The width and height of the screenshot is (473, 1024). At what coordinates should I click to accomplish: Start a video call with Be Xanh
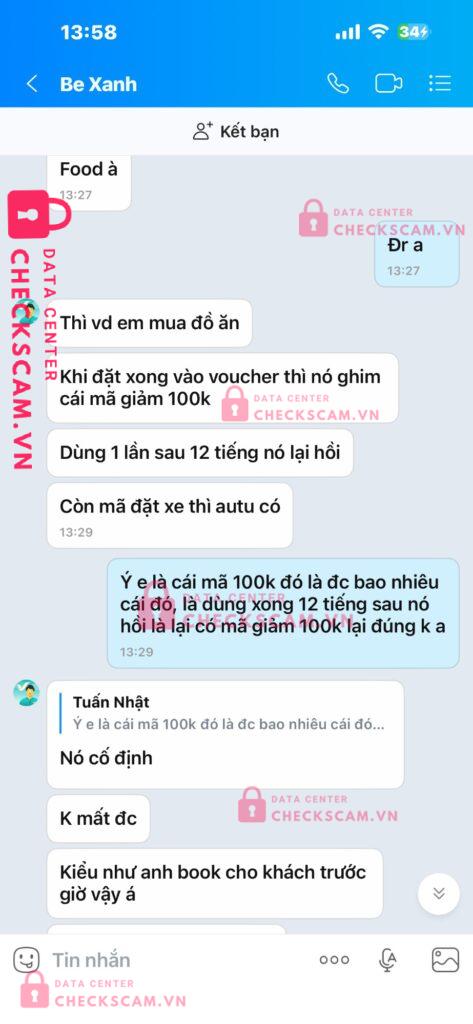pyautogui.click(x=389, y=84)
